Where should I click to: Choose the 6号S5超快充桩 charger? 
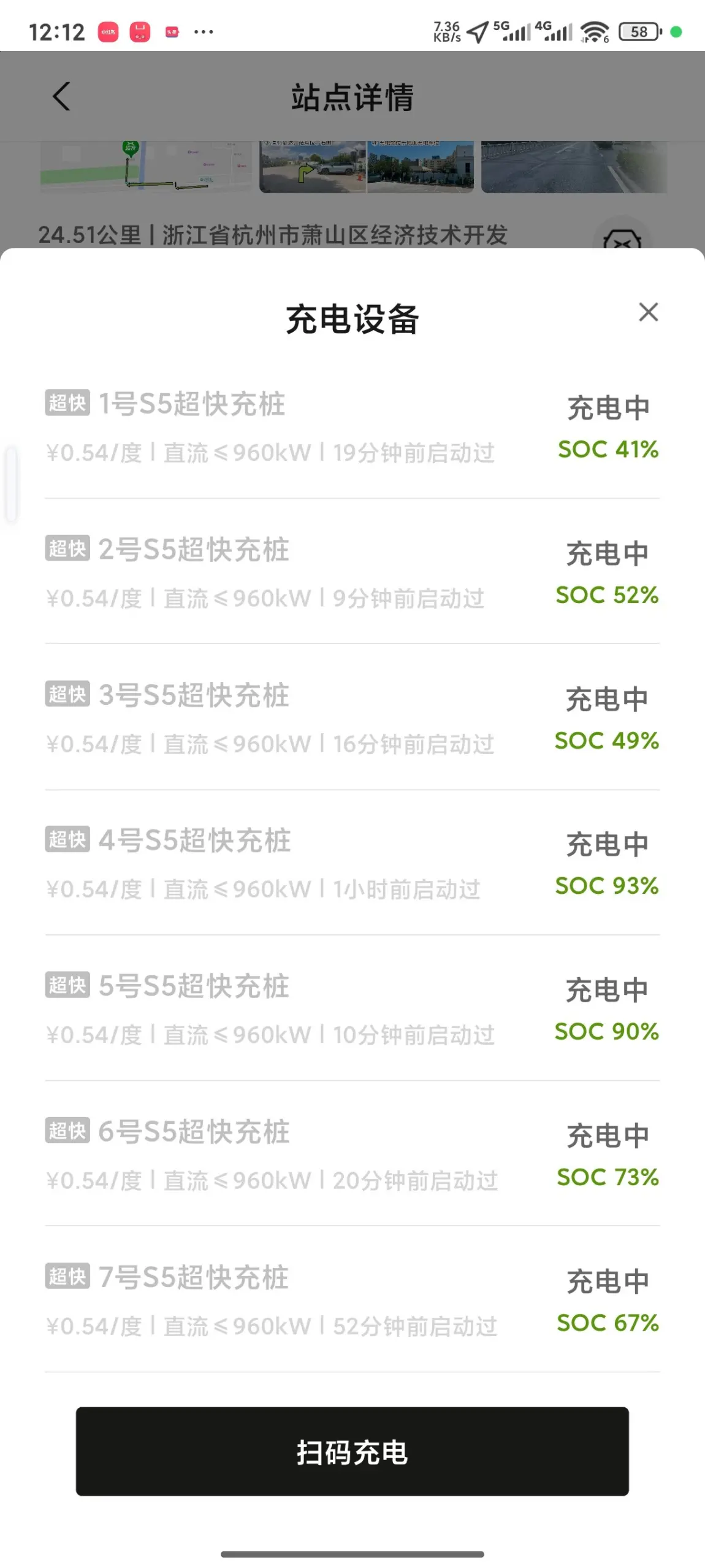pyautogui.click(x=352, y=1153)
